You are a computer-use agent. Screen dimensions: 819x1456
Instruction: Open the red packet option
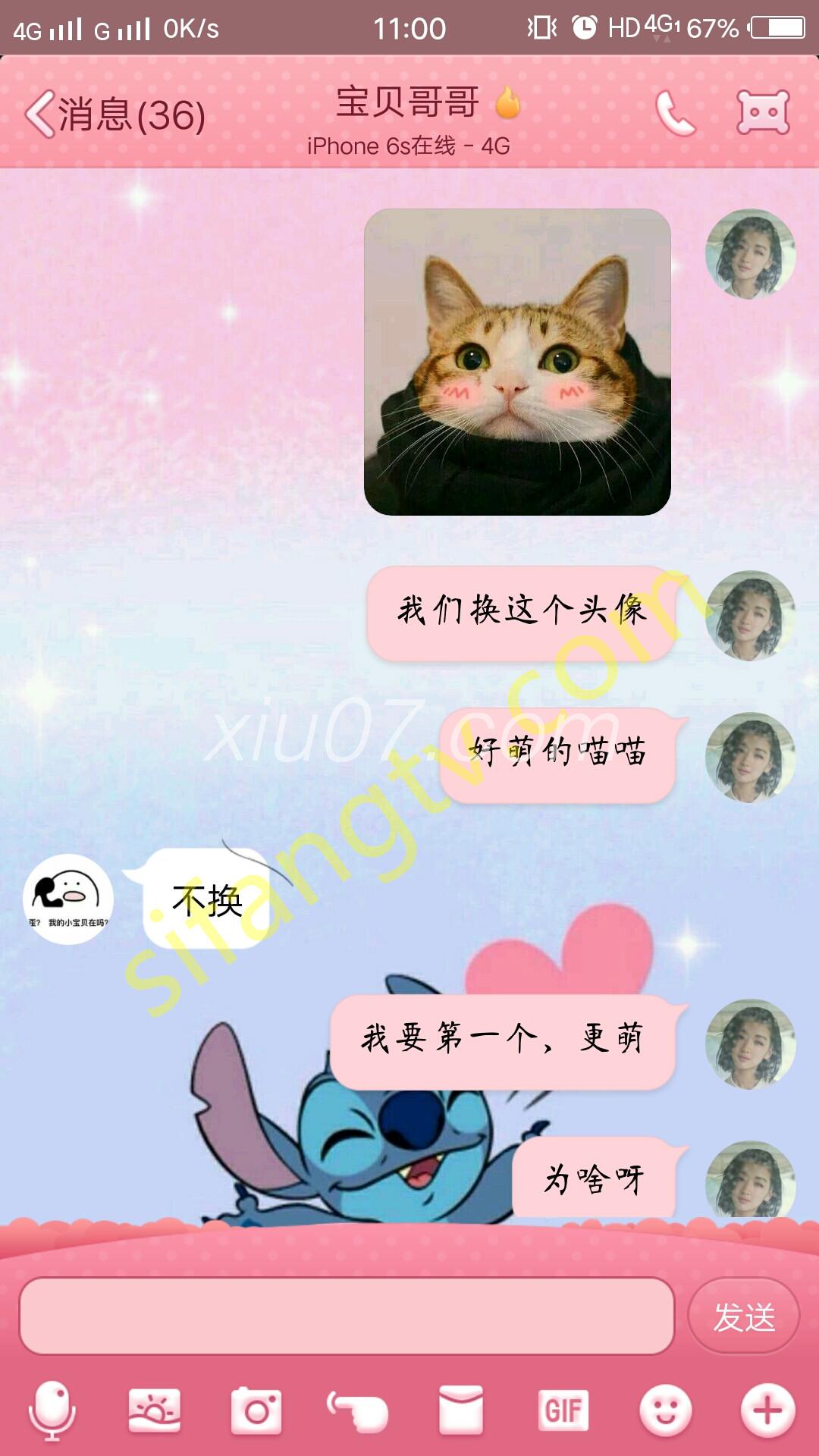coord(461,1410)
